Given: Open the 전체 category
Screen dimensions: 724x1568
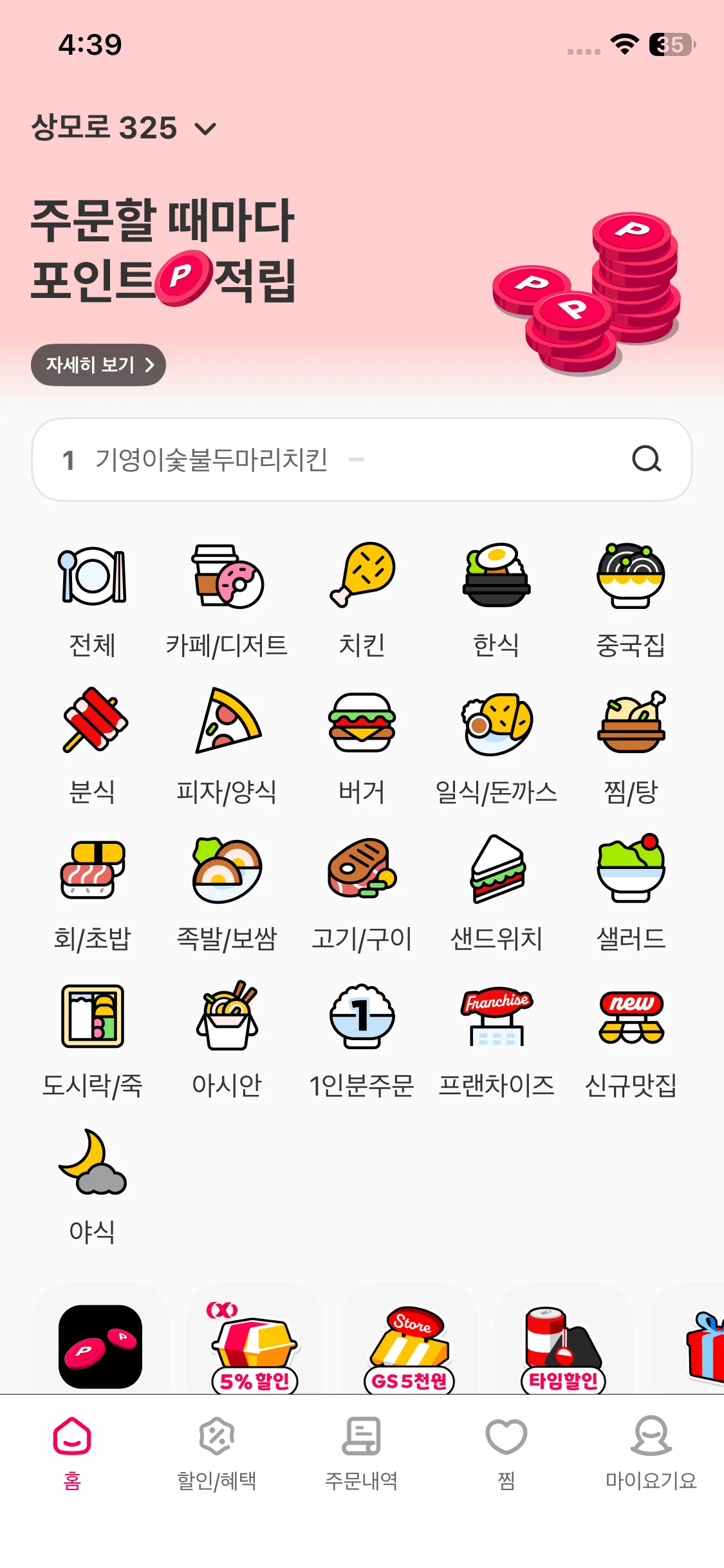Looking at the screenshot, I should click(93, 599).
